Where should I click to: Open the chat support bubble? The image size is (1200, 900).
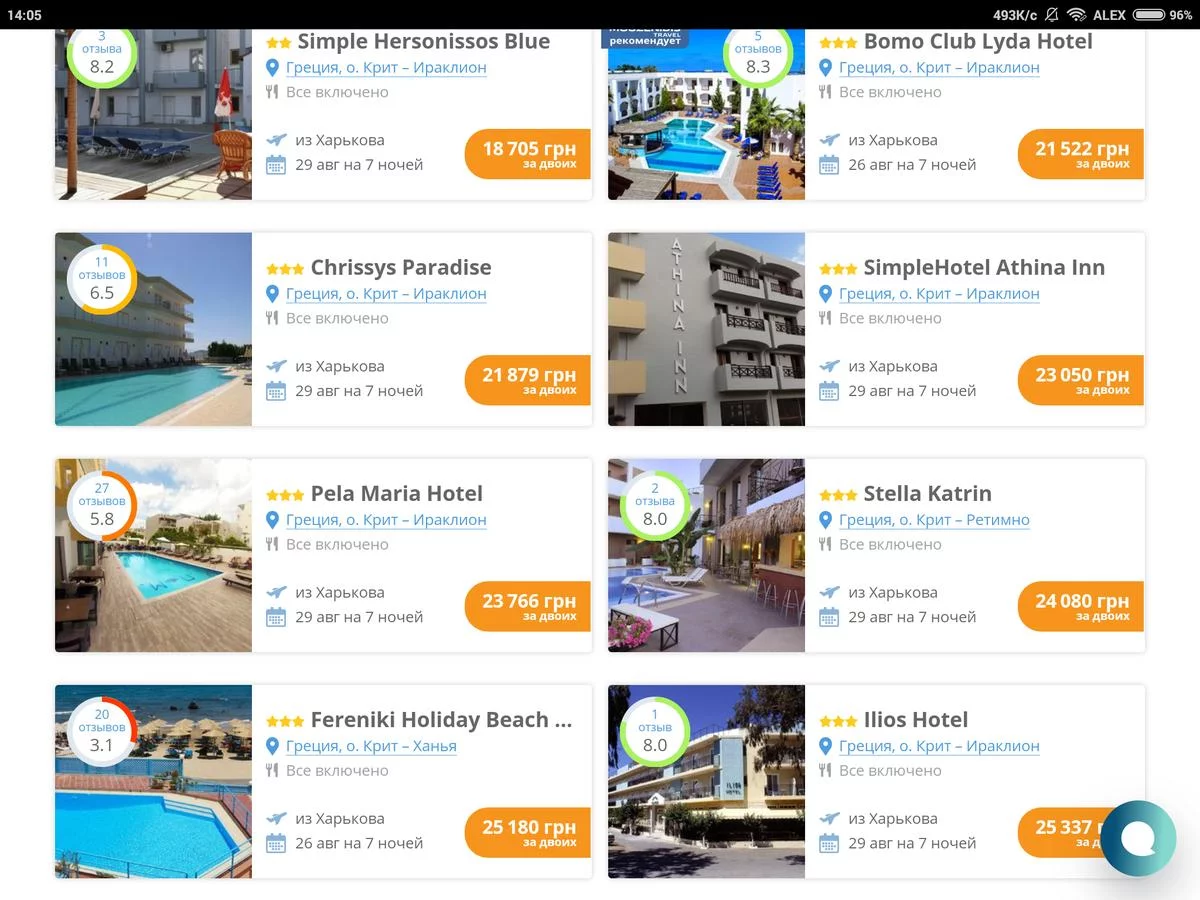click(x=1138, y=838)
